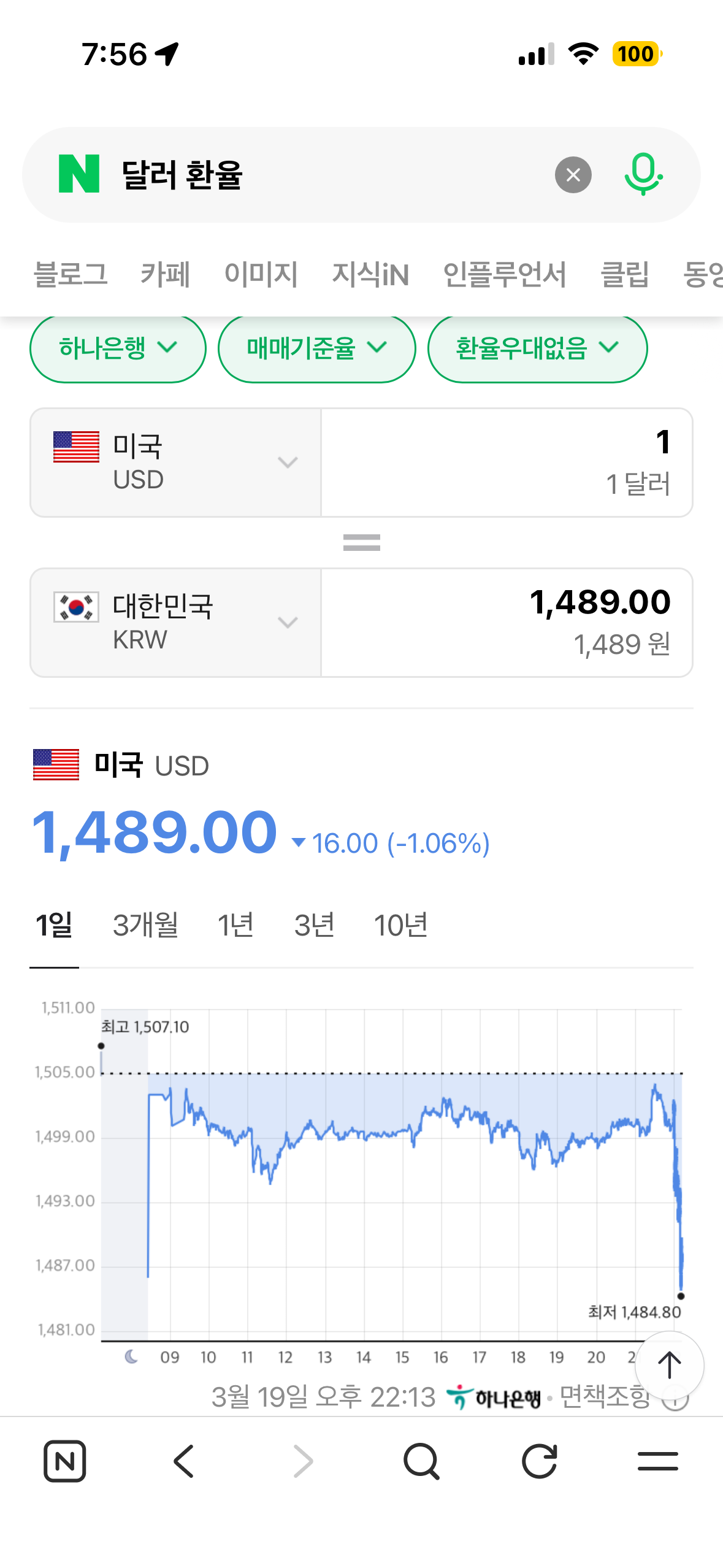Open the 이미지 results tab
Viewport: 723px width, 1568px height.
261,274
